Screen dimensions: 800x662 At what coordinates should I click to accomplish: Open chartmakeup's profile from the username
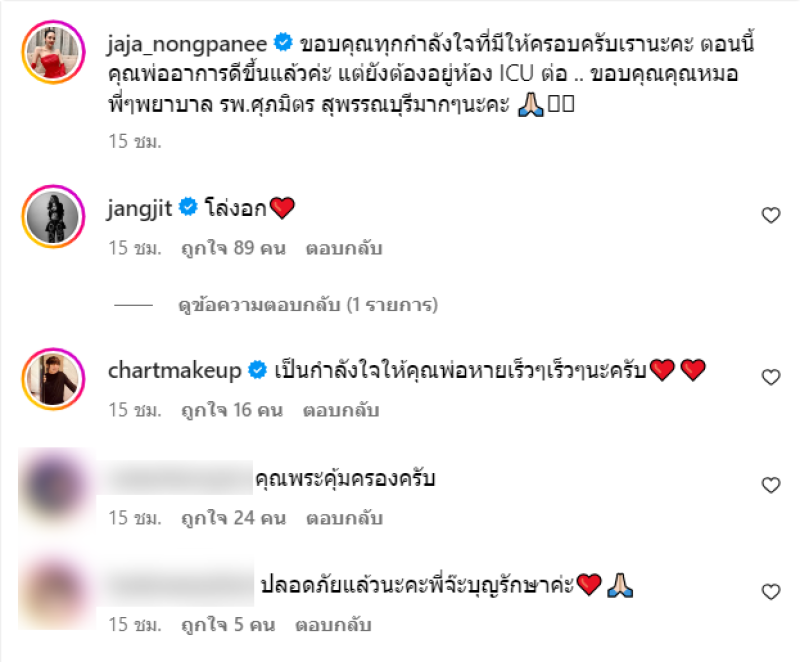[x=174, y=370]
